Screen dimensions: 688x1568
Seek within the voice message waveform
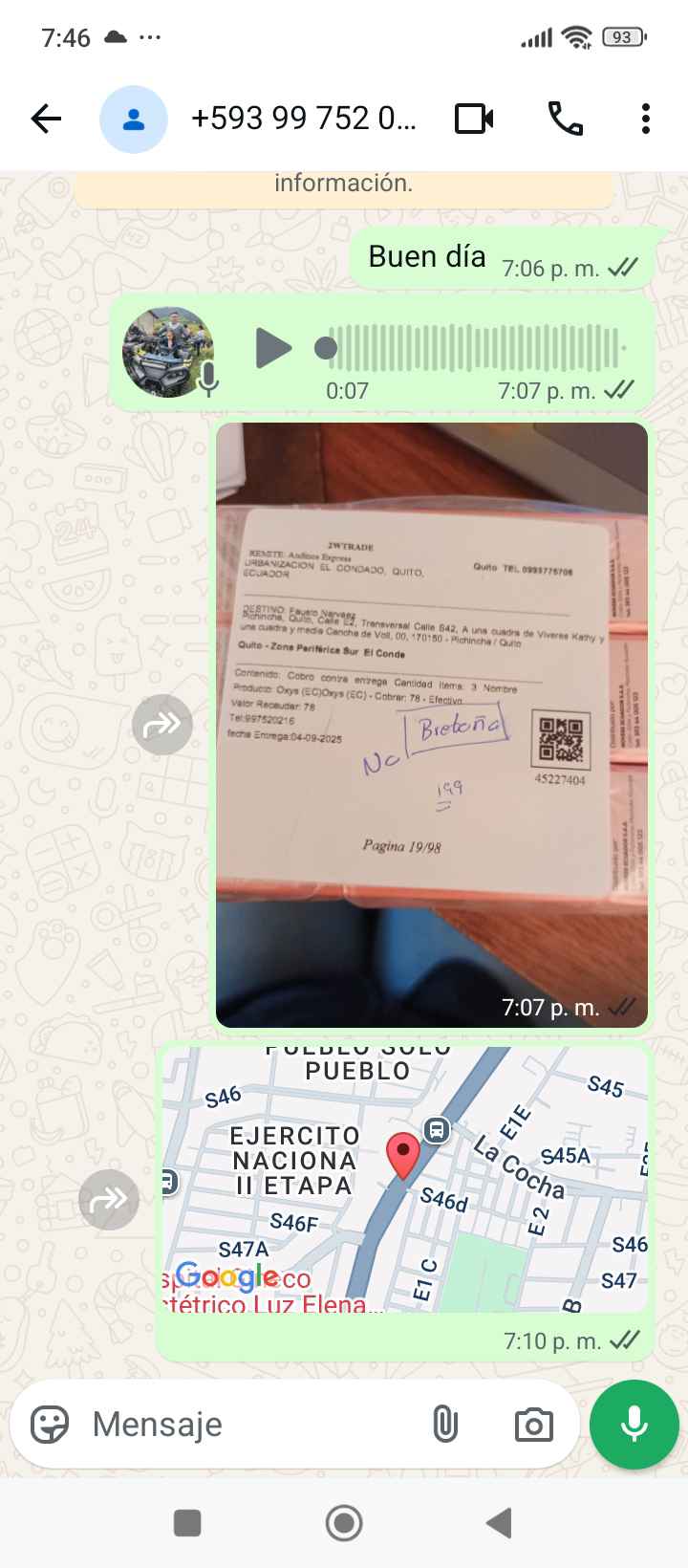478,348
